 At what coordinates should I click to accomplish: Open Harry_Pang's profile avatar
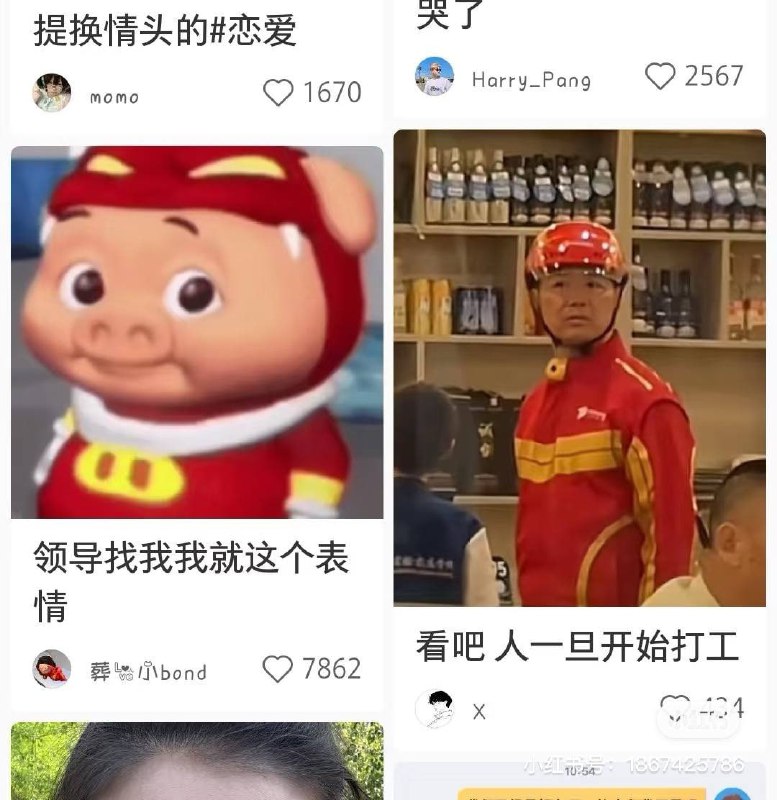(434, 76)
